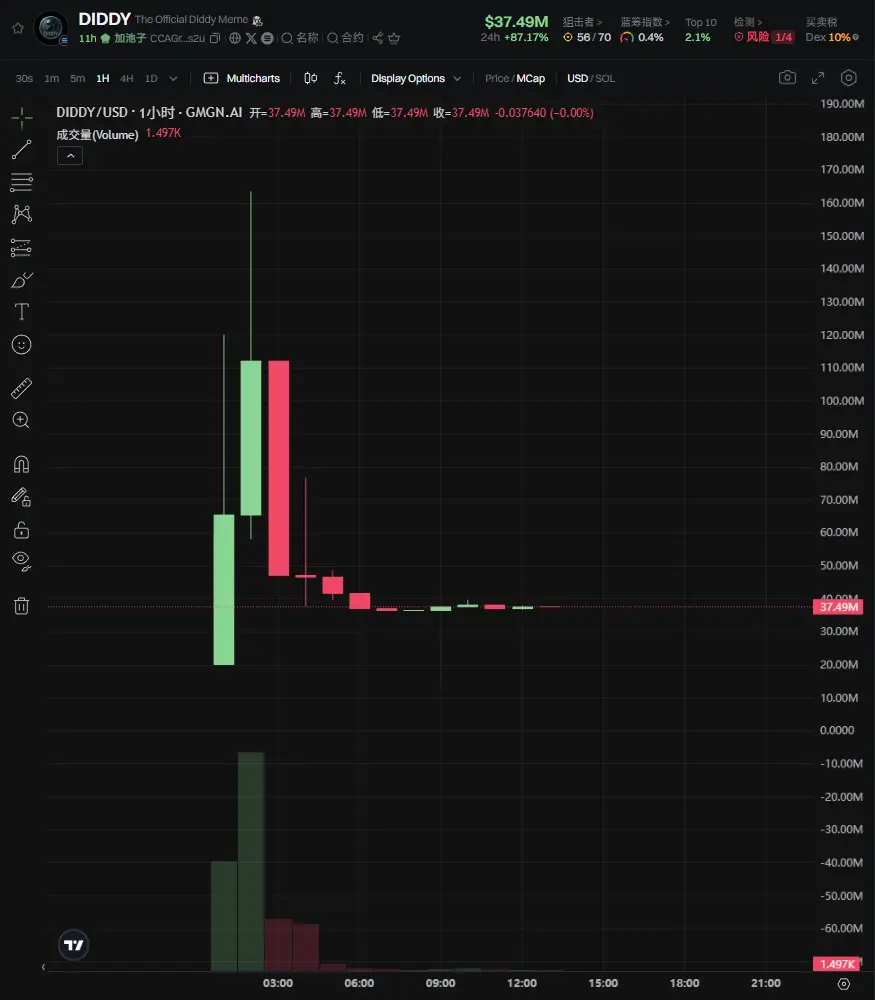Open the chart settings gear
The image size is (875, 1000).
(849, 78)
